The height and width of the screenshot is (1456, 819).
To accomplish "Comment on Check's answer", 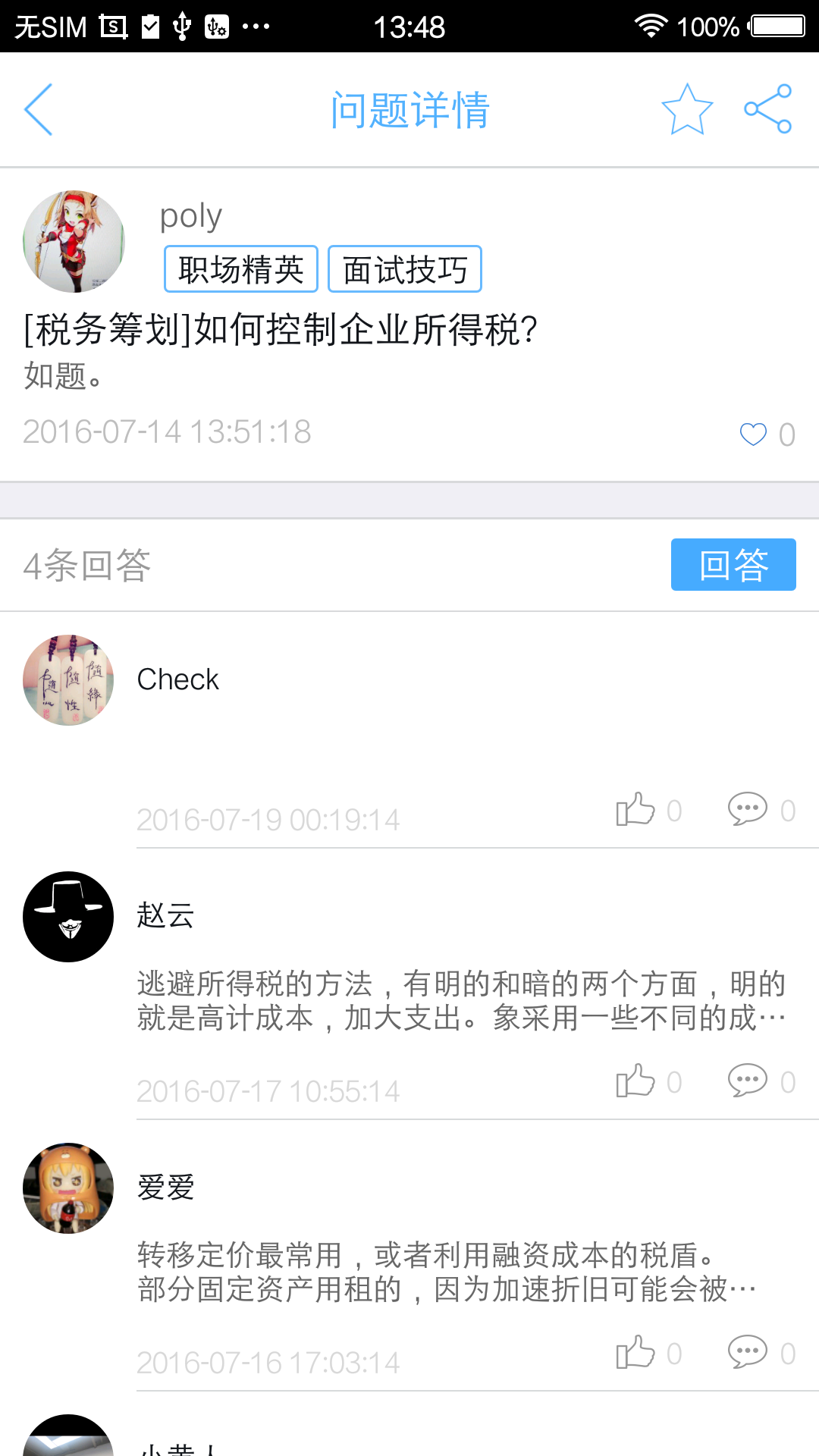I will (748, 809).
